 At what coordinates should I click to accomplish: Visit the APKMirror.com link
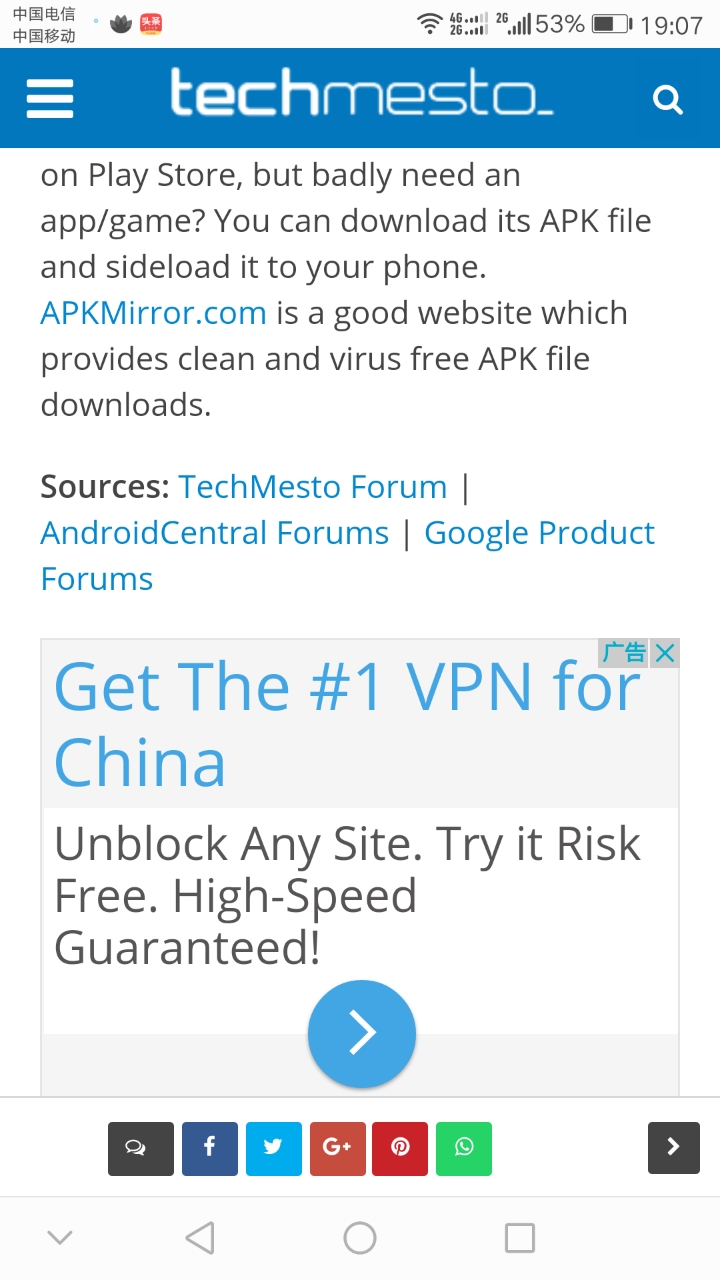[152, 313]
